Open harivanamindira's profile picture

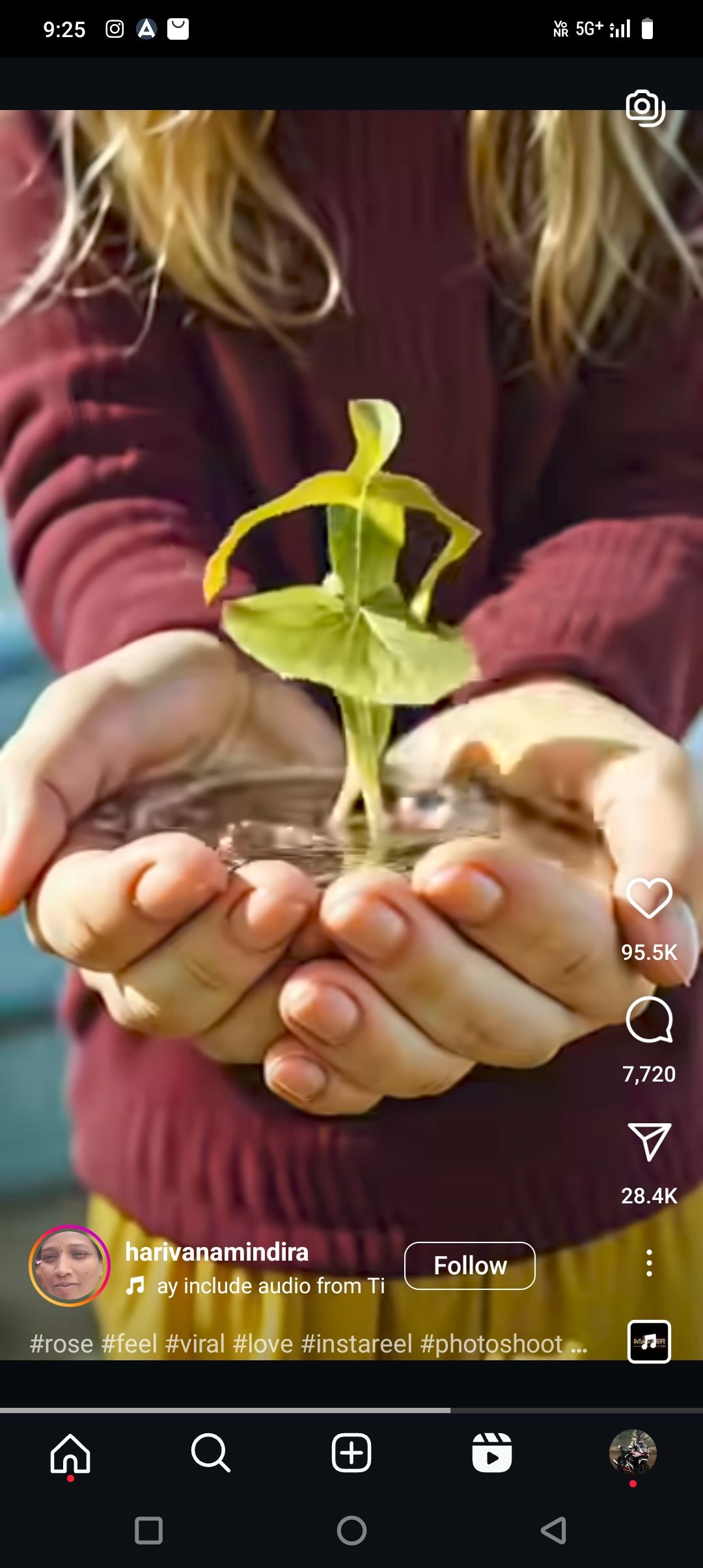(70, 1266)
